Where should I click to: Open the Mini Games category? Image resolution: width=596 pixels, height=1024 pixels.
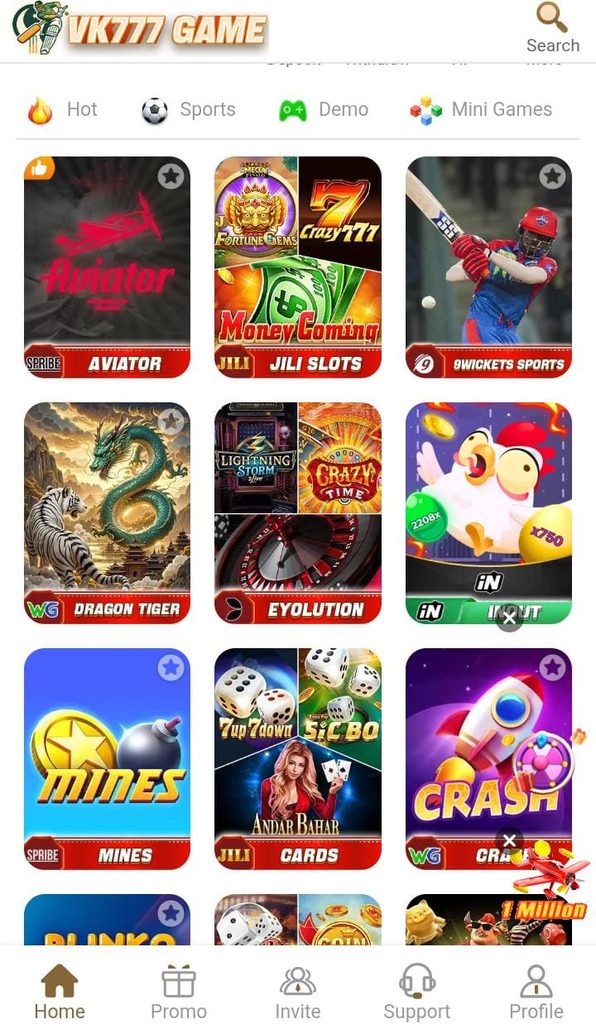pos(481,110)
